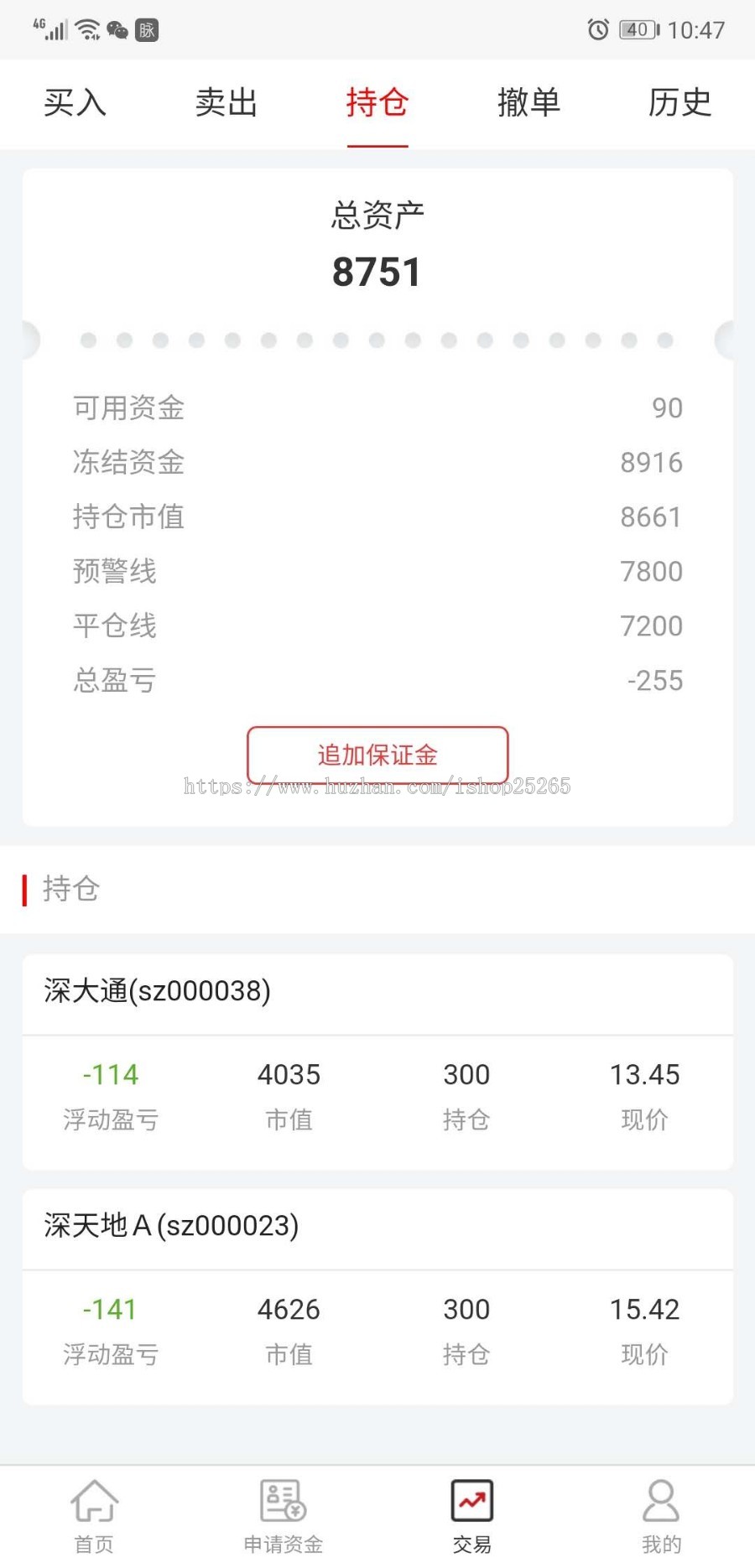The width and height of the screenshot is (755, 1568).
Task: Open the 深大通(sz000038) position card
Action: tap(377, 1062)
